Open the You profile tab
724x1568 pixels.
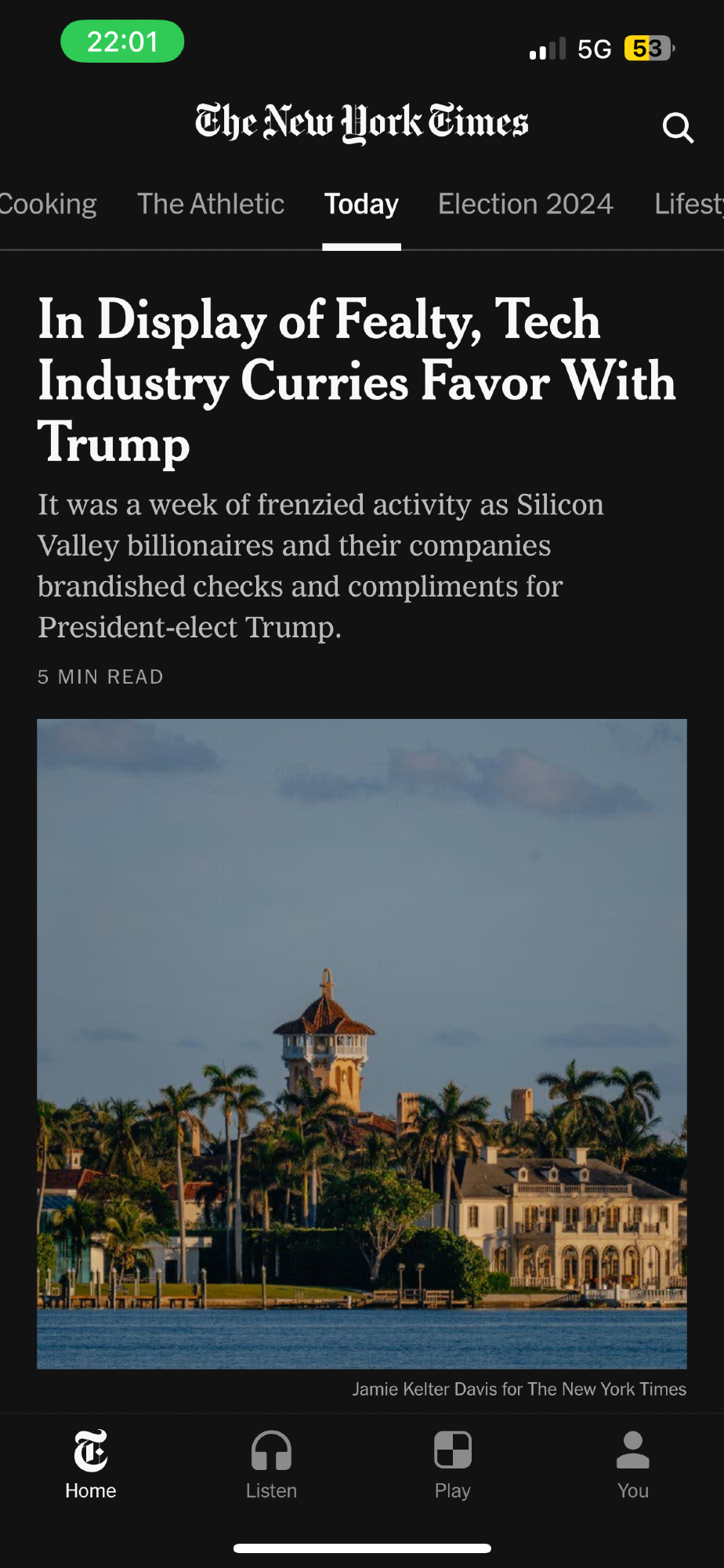[632, 1464]
